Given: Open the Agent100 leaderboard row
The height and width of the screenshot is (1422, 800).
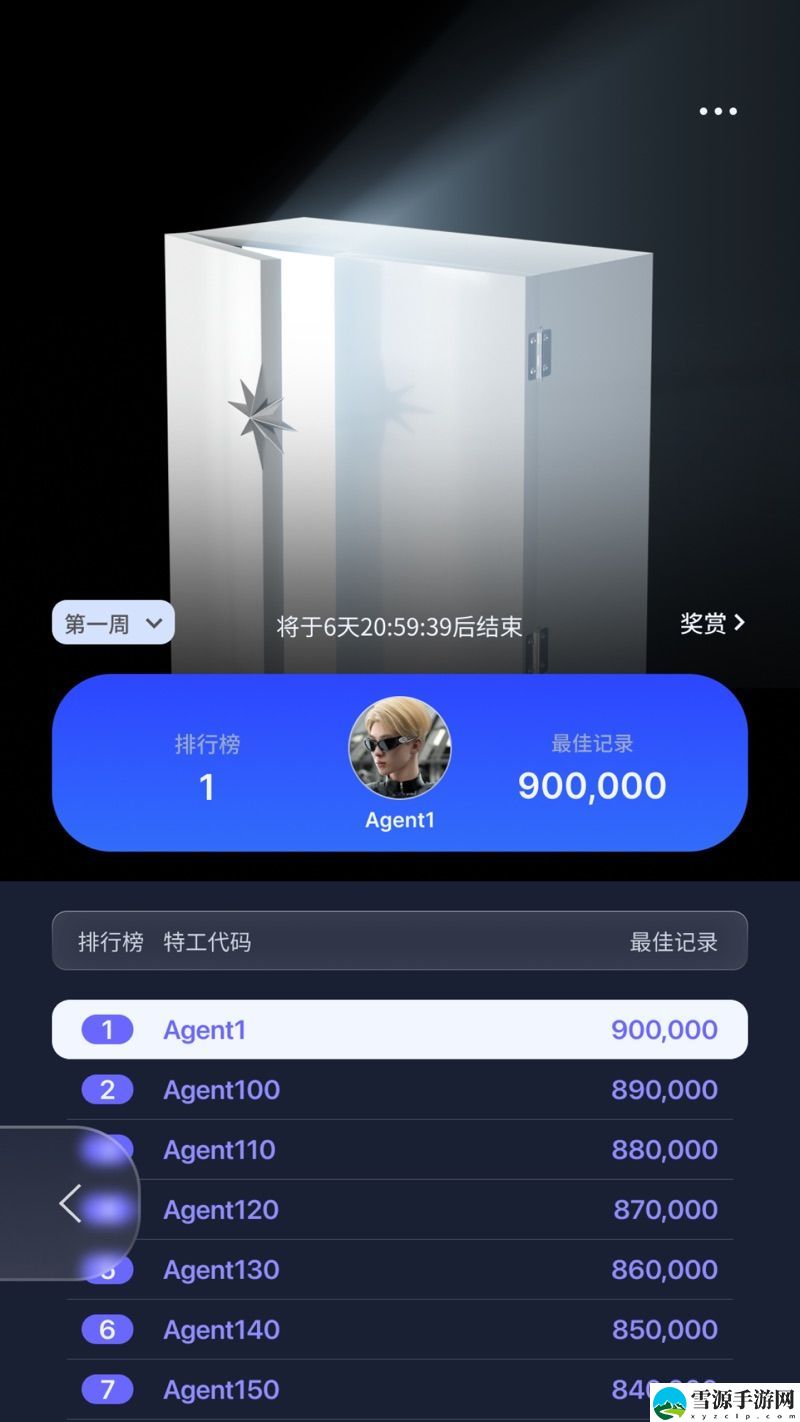Looking at the screenshot, I should pyautogui.click(x=400, y=1090).
